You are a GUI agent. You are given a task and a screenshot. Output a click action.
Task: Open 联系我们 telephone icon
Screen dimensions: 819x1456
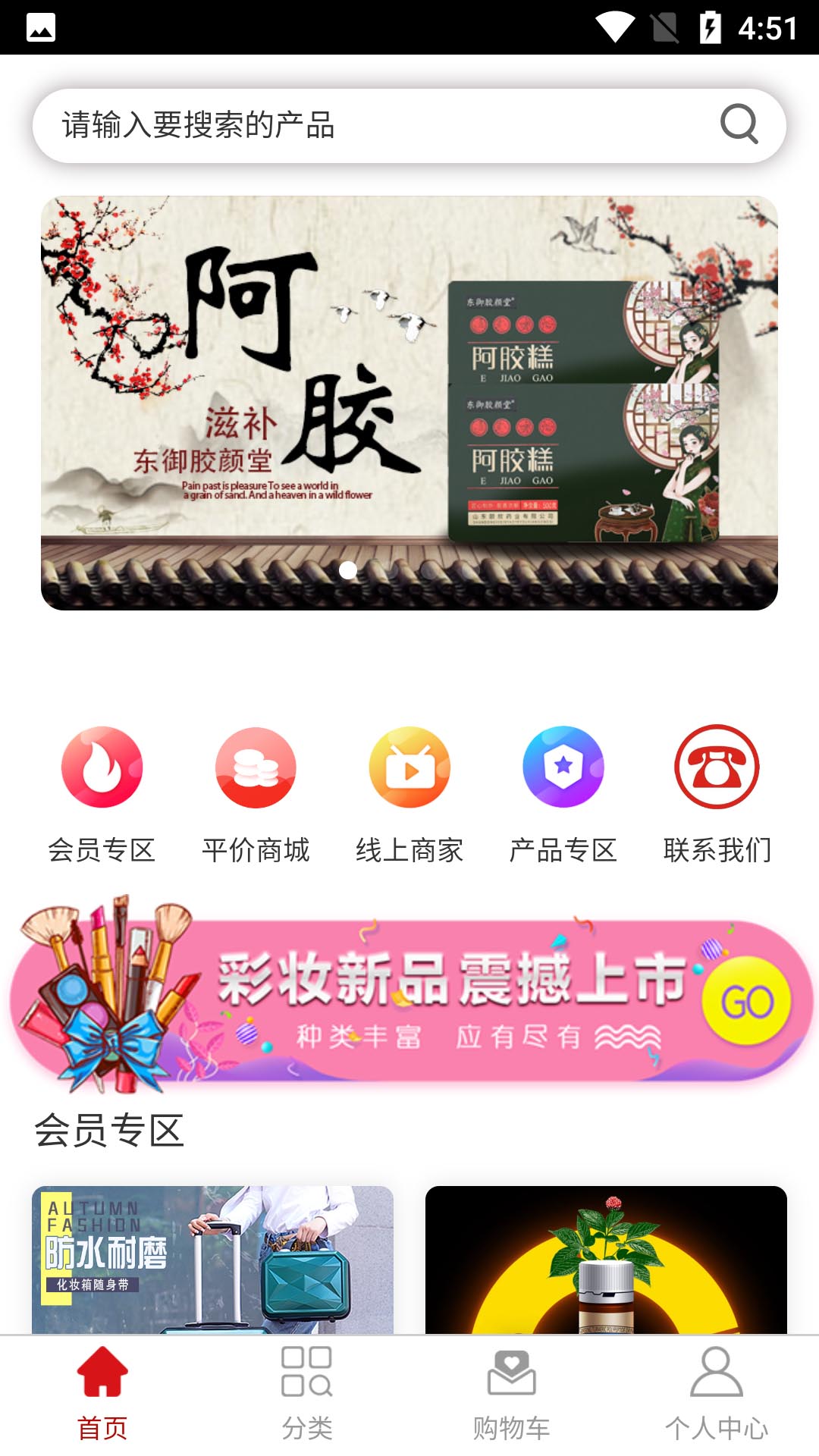coord(717,766)
